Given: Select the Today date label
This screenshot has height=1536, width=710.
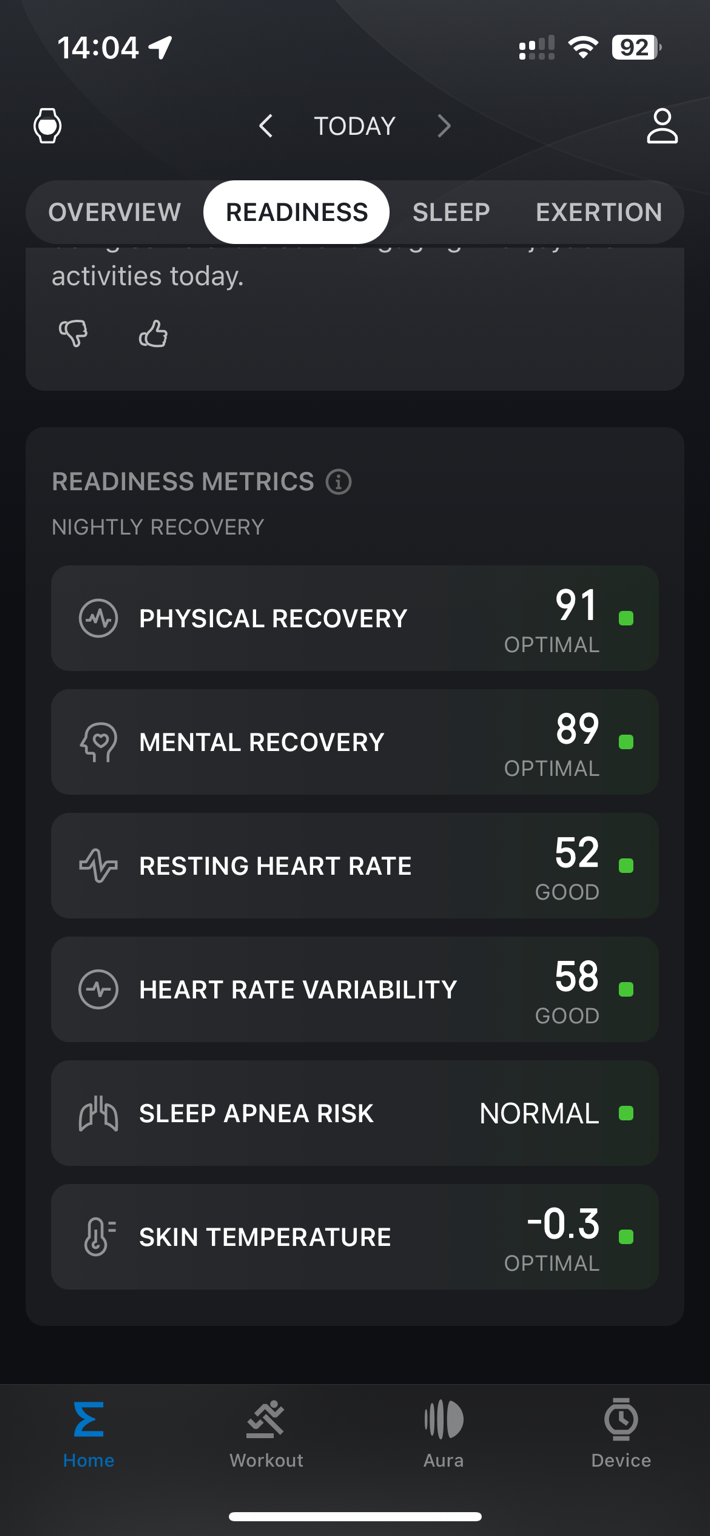Looking at the screenshot, I should tap(355, 126).
